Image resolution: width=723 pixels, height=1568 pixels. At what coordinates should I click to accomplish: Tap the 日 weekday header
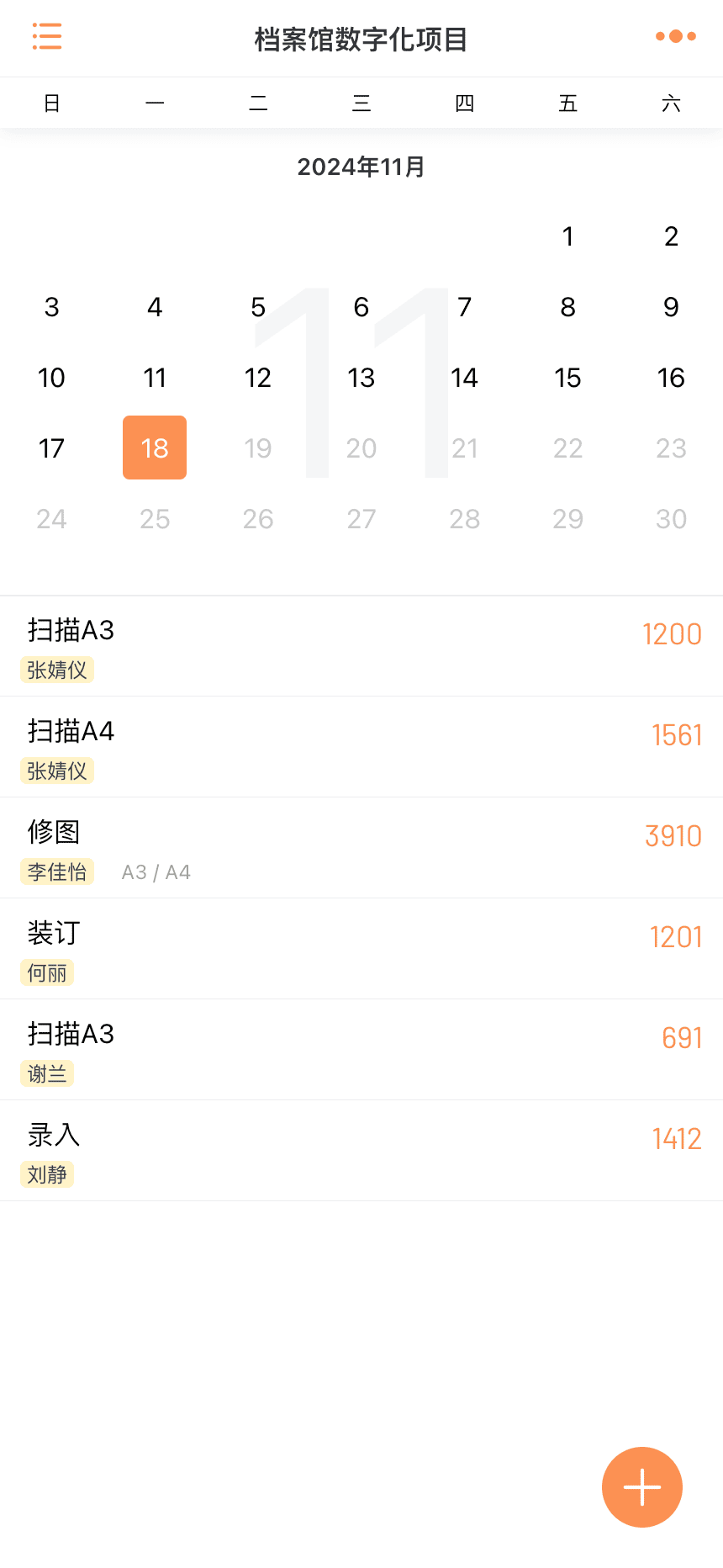[x=51, y=103]
